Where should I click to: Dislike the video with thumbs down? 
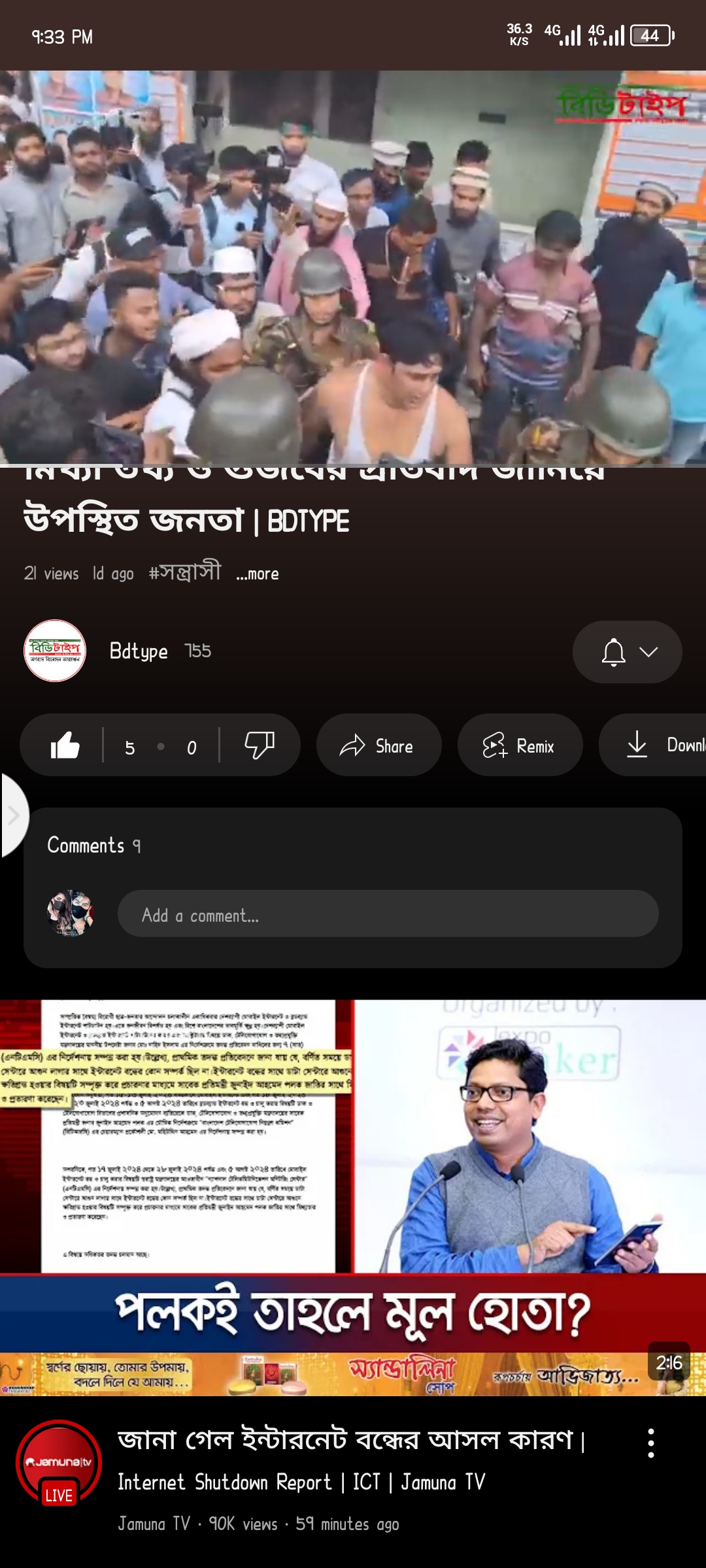click(259, 745)
